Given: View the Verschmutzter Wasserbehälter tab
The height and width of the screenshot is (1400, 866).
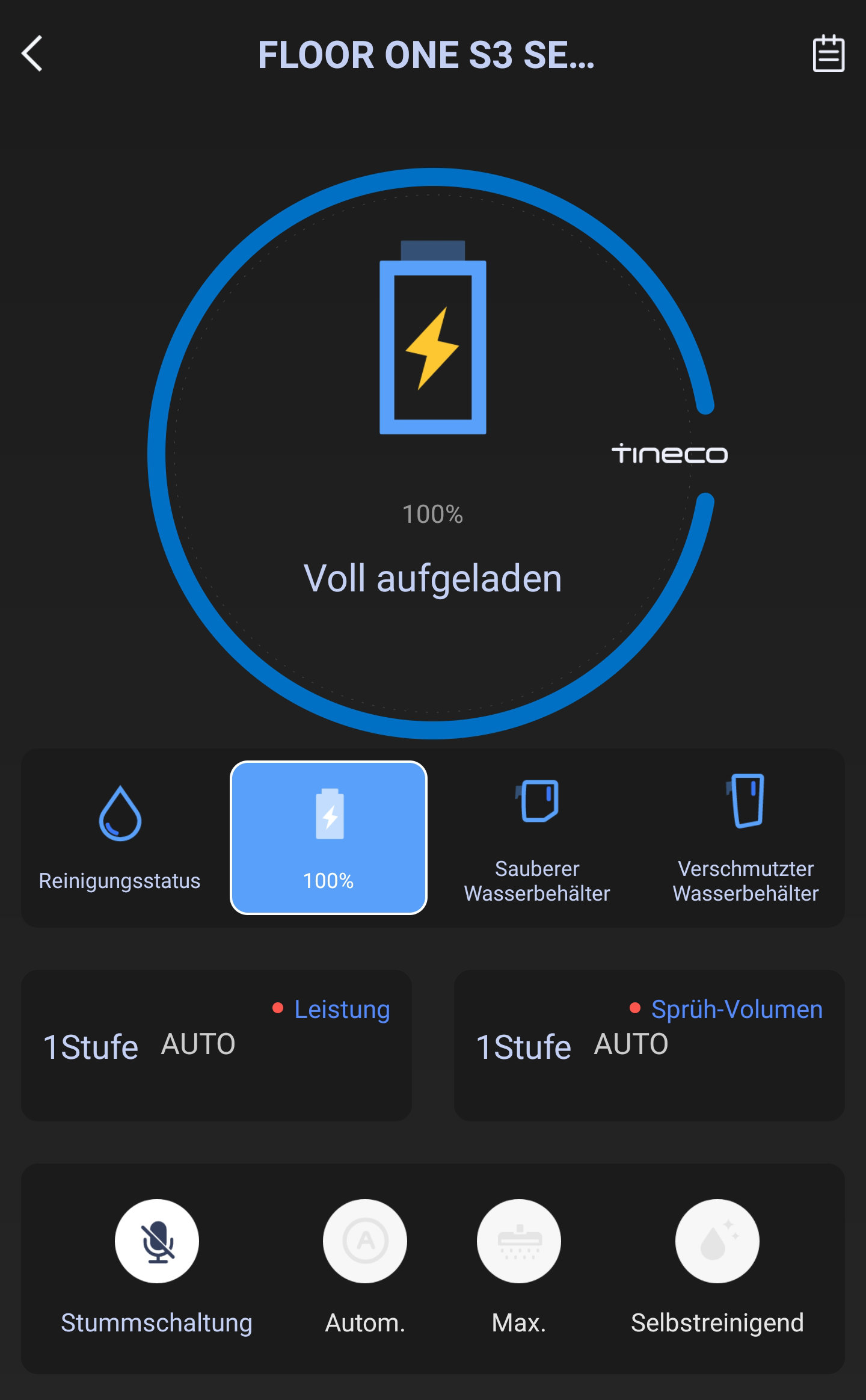Looking at the screenshot, I should 746,838.
